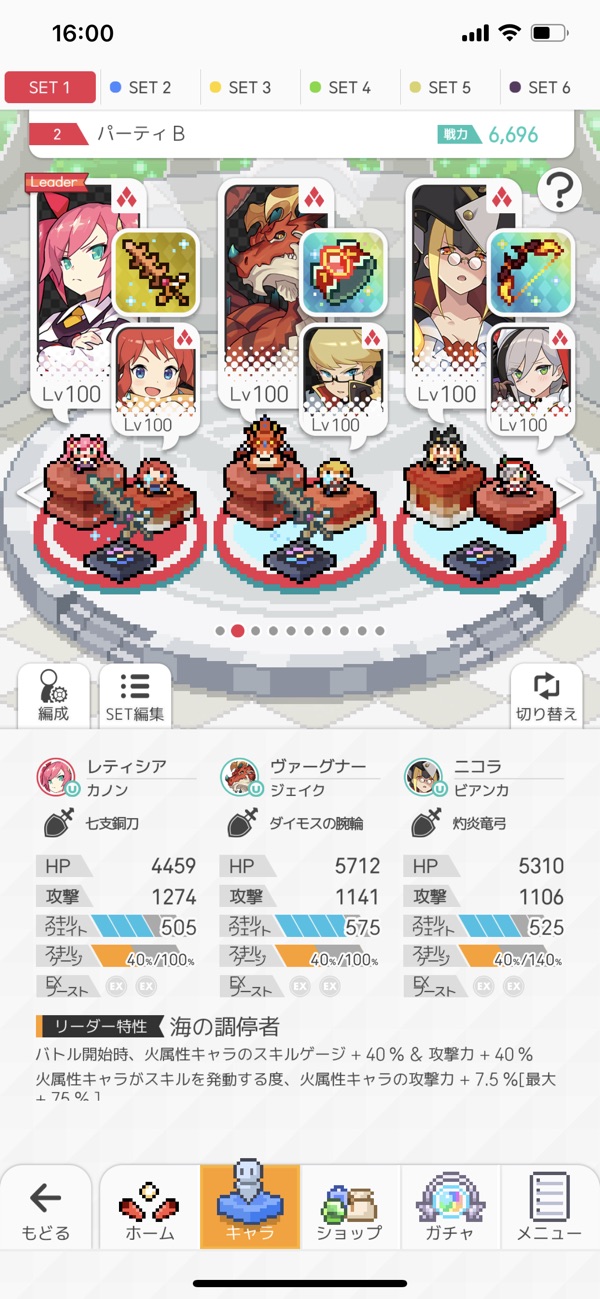Go to the previous party with left arrow
Viewport: 600px width, 1299px height.
(x=30, y=492)
